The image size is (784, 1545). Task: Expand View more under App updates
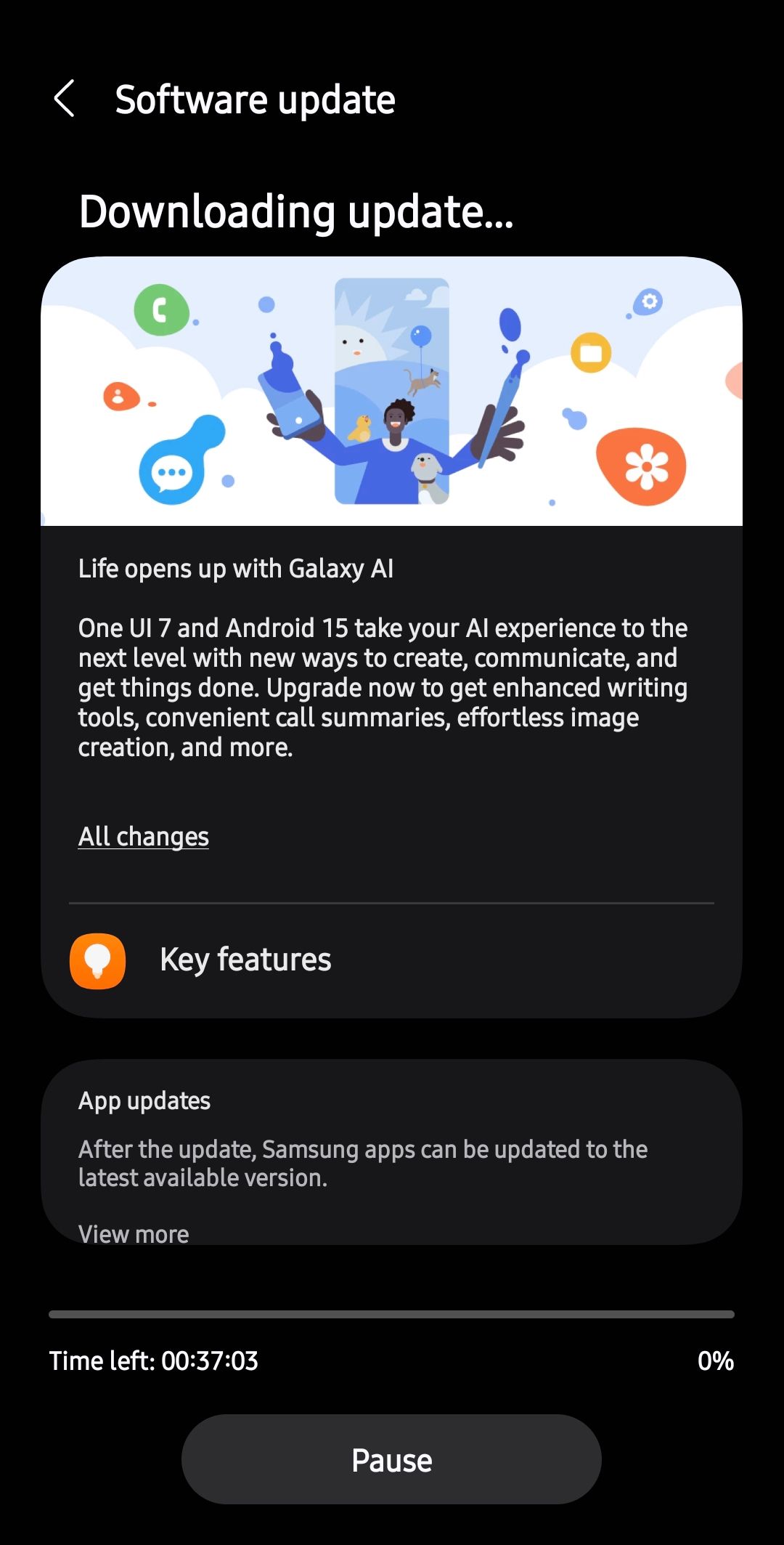[x=133, y=1233]
